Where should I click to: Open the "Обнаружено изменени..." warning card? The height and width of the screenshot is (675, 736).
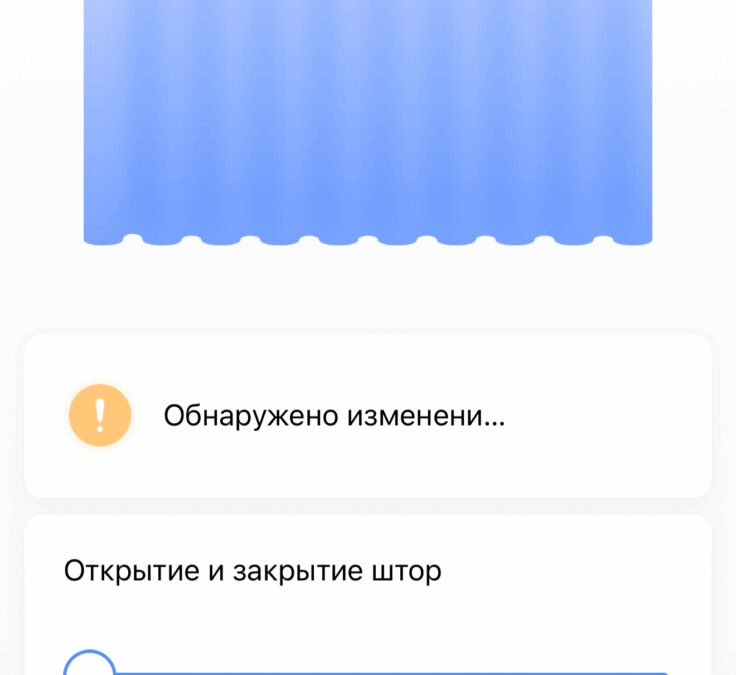(367, 415)
